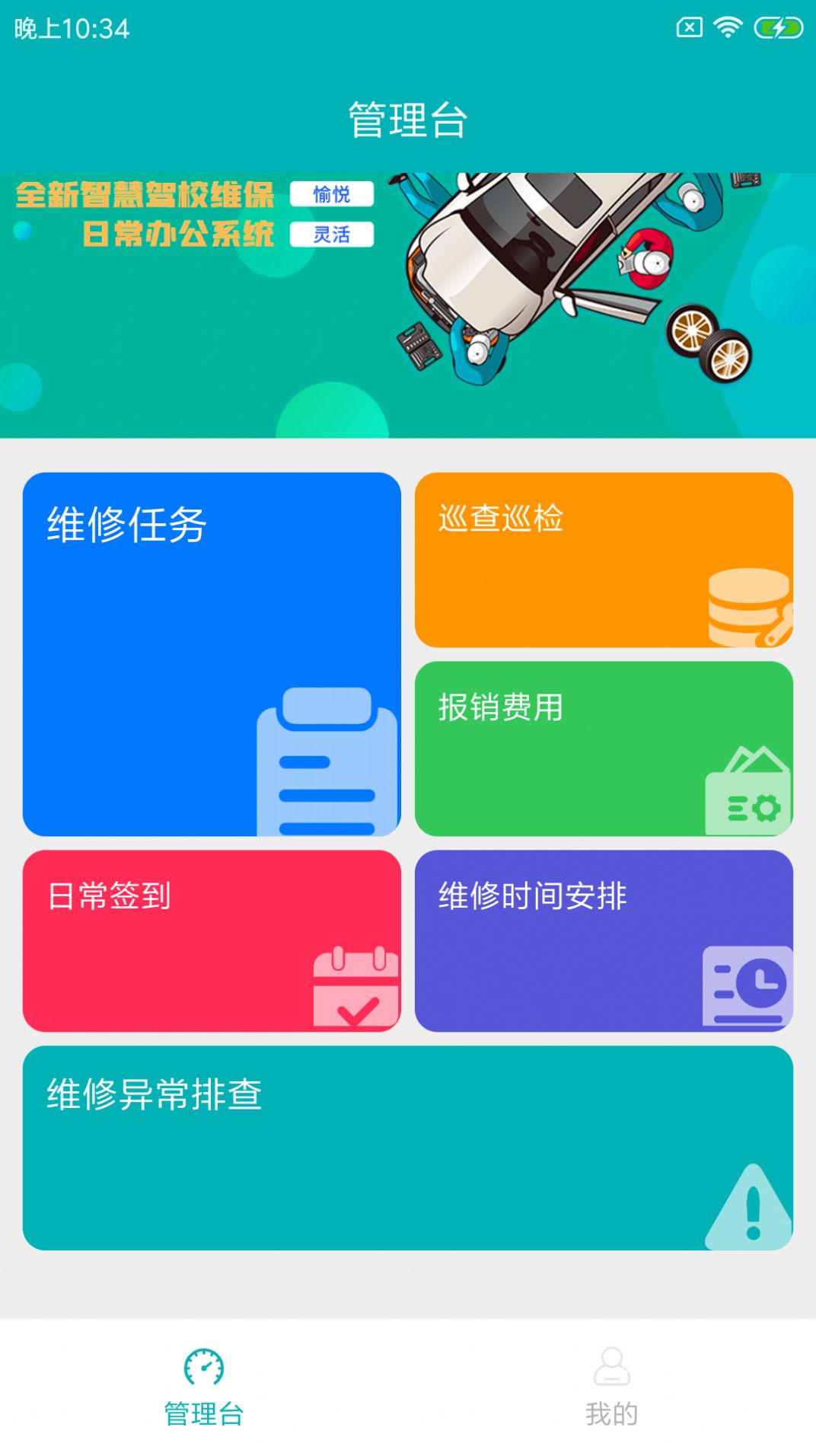This screenshot has height=1456, width=816.
Task: Open the 日常签到 card
Action: click(212, 940)
